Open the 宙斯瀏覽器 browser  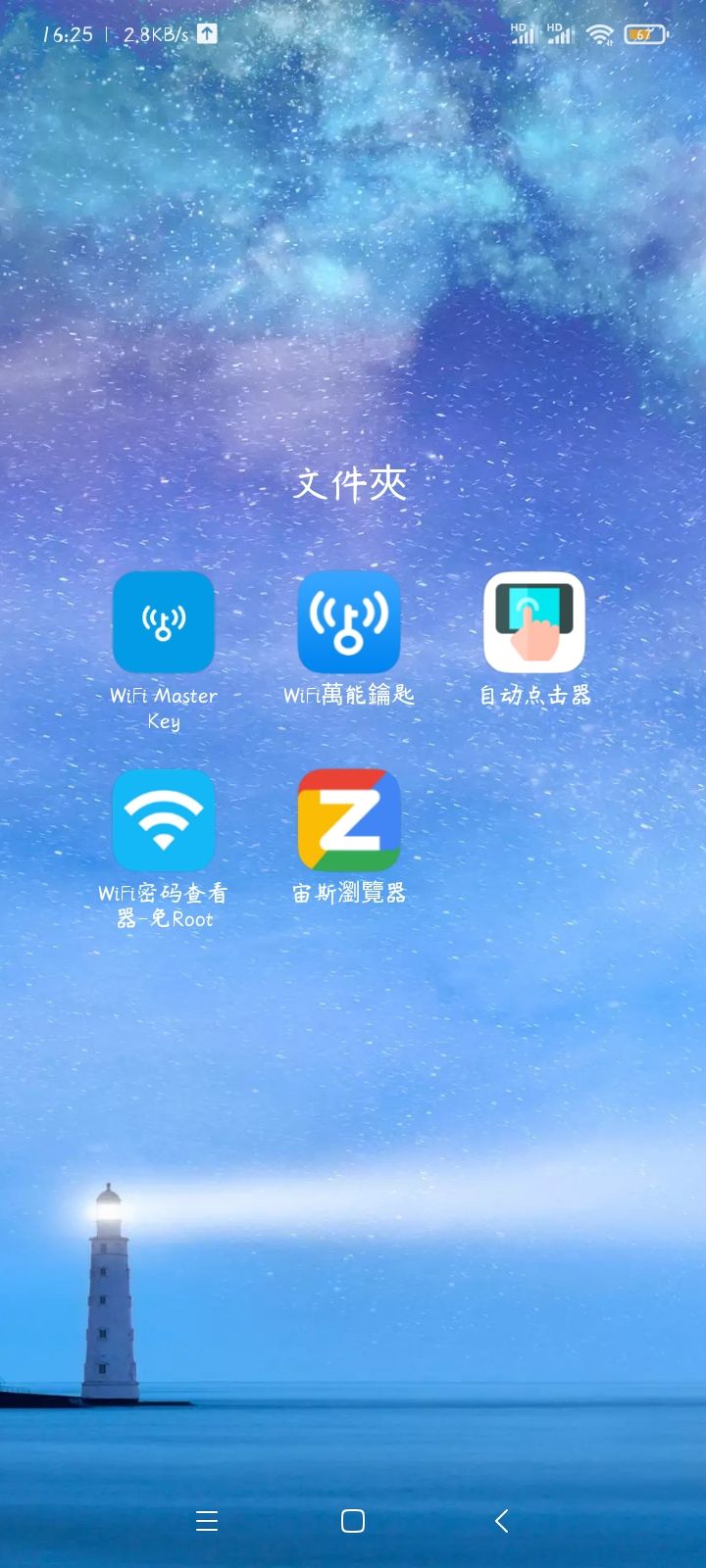[x=349, y=820]
